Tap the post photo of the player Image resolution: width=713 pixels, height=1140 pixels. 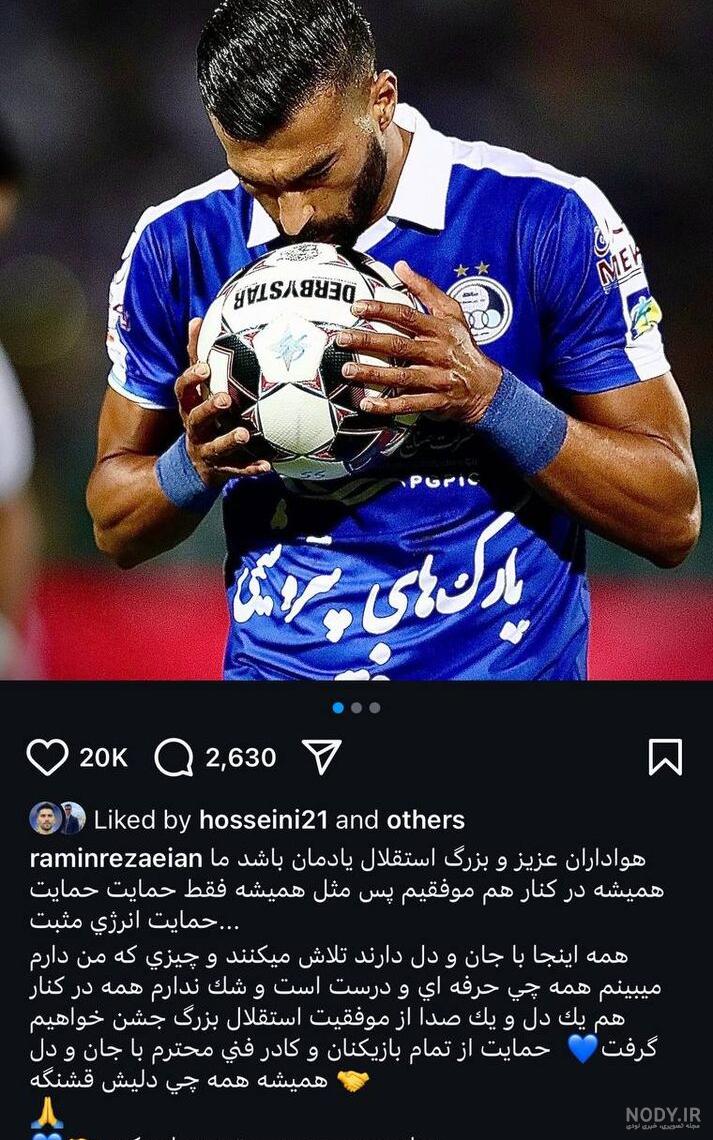point(356,340)
